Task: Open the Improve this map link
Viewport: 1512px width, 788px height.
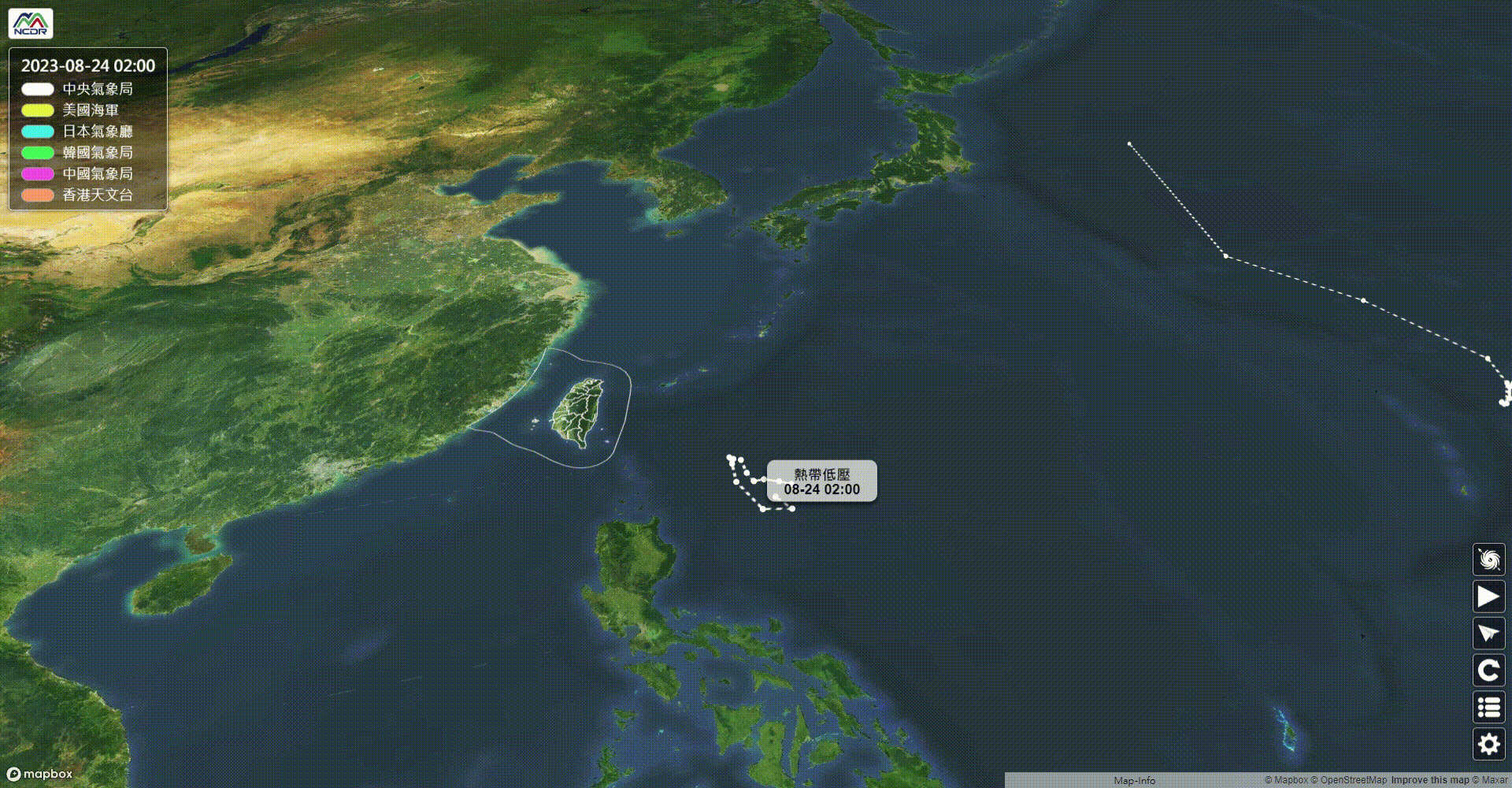Action: pos(1429,780)
